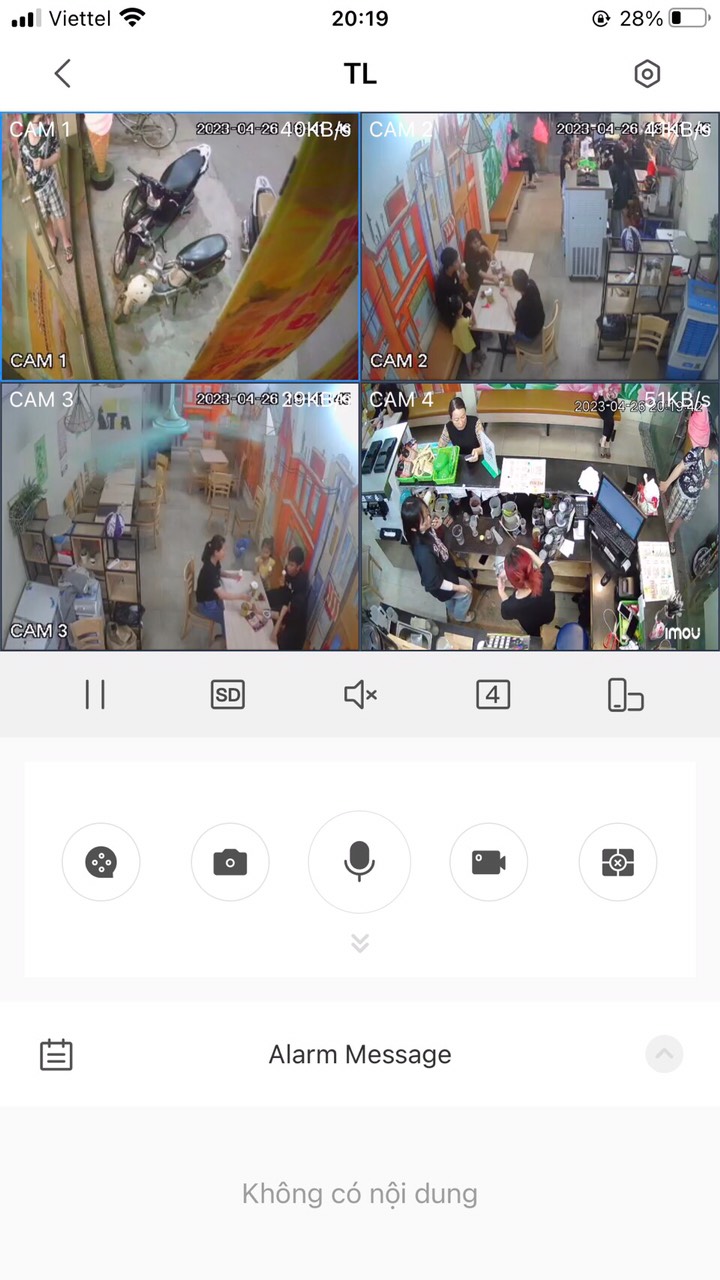This screenshot has height=1280, width=720.
Task: Collapse the Alarm Message panel chevron
Action: tap(664, 1054)
